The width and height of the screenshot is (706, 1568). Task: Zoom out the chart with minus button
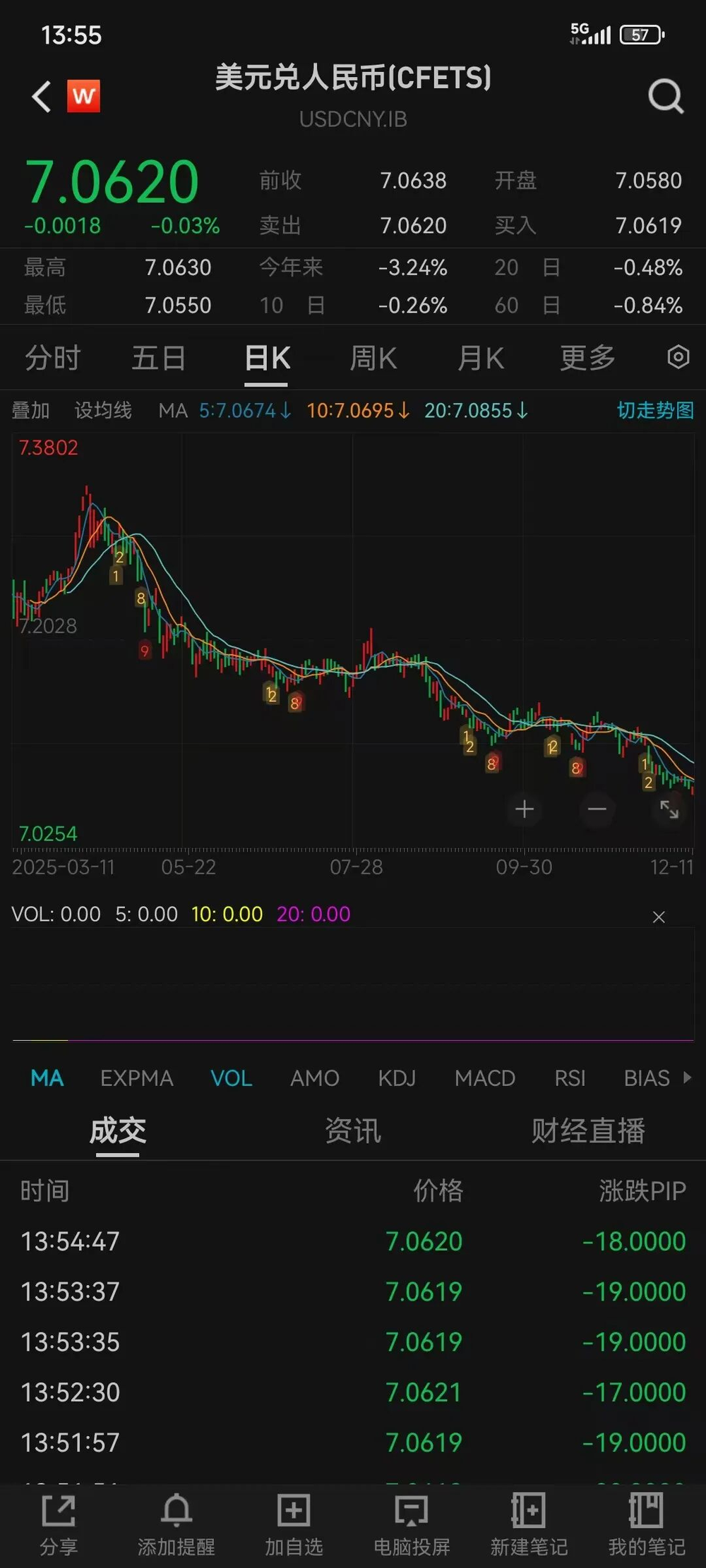point(597,809)
